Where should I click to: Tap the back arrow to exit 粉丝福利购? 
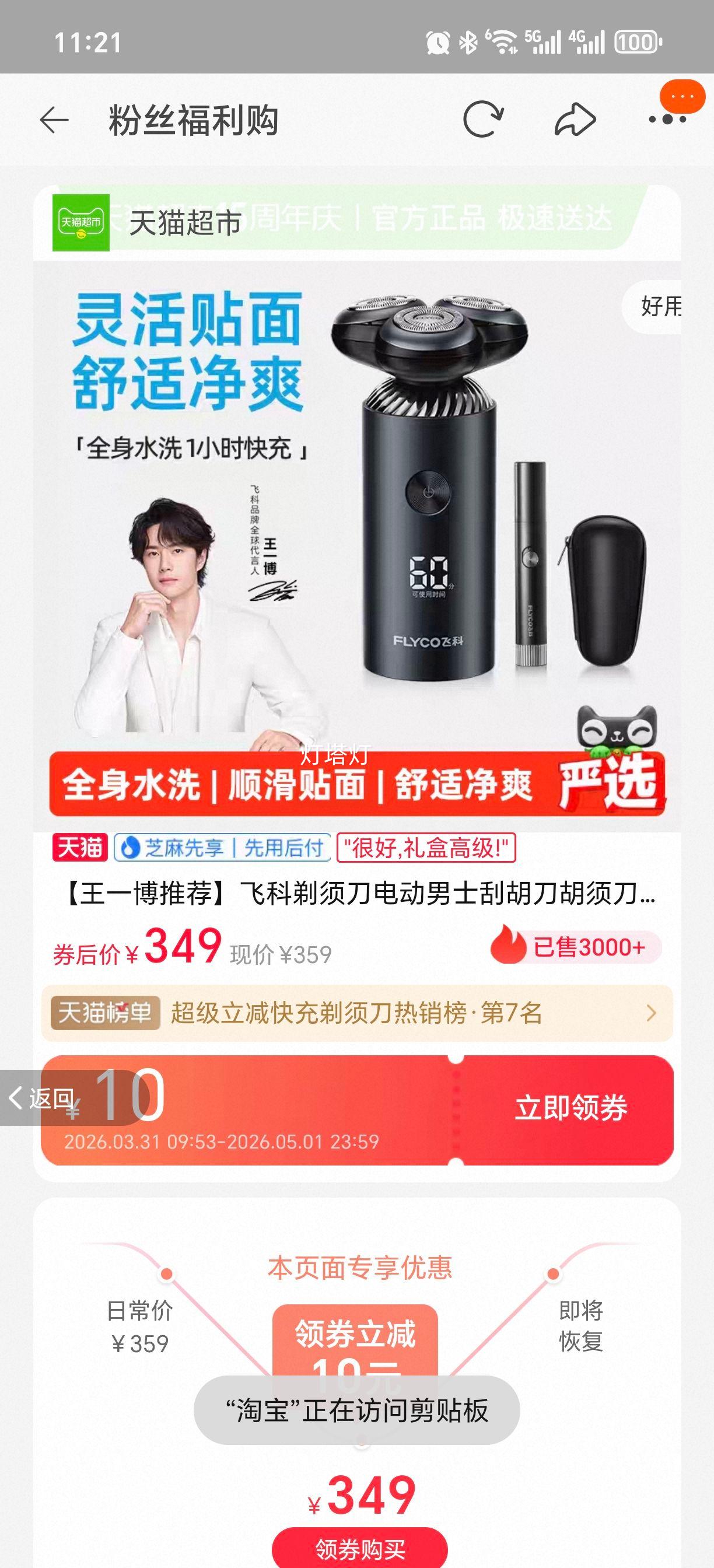pyautogui.click(x=54, y=120)
